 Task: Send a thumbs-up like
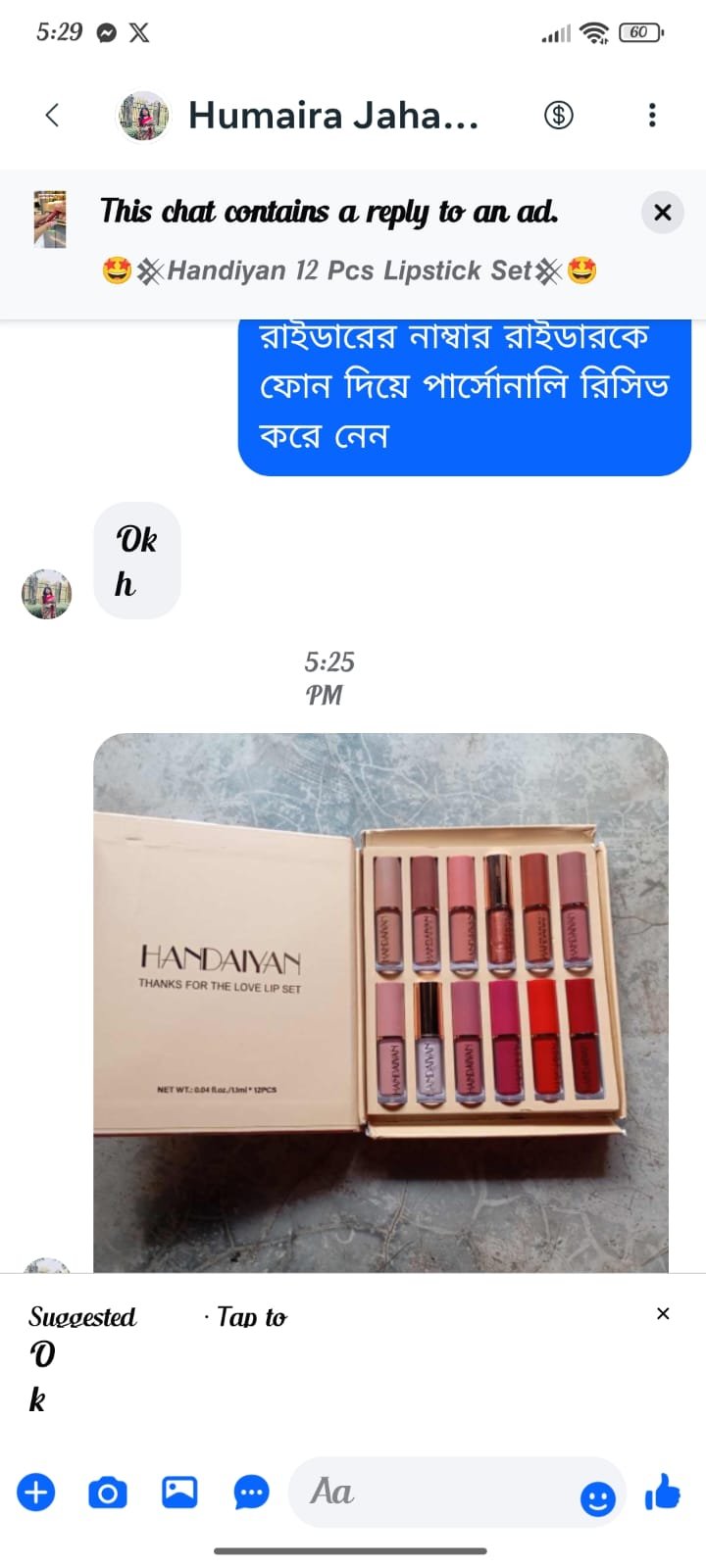[x=663, y=1493]
